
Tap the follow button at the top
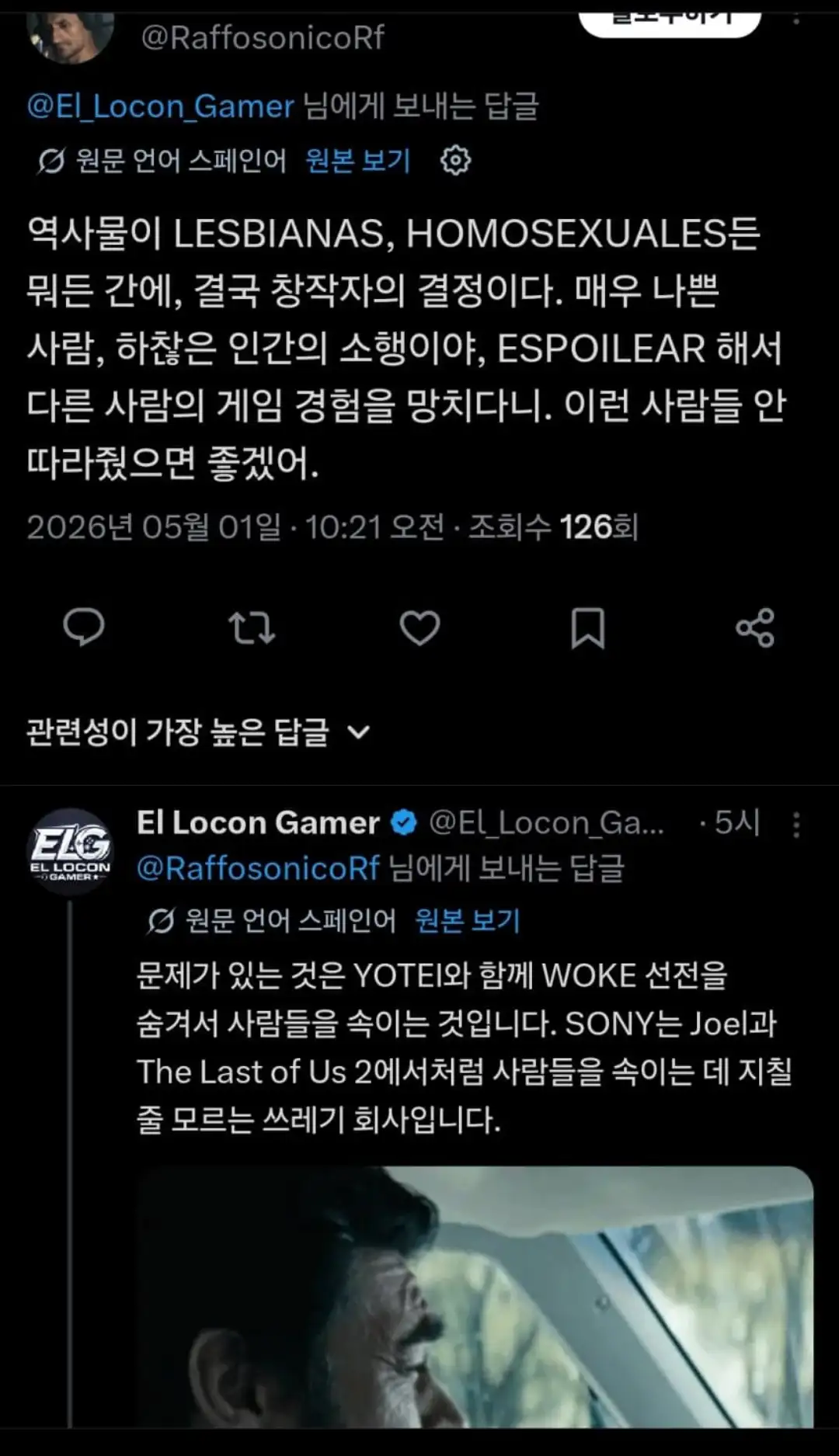click(670, 21)
